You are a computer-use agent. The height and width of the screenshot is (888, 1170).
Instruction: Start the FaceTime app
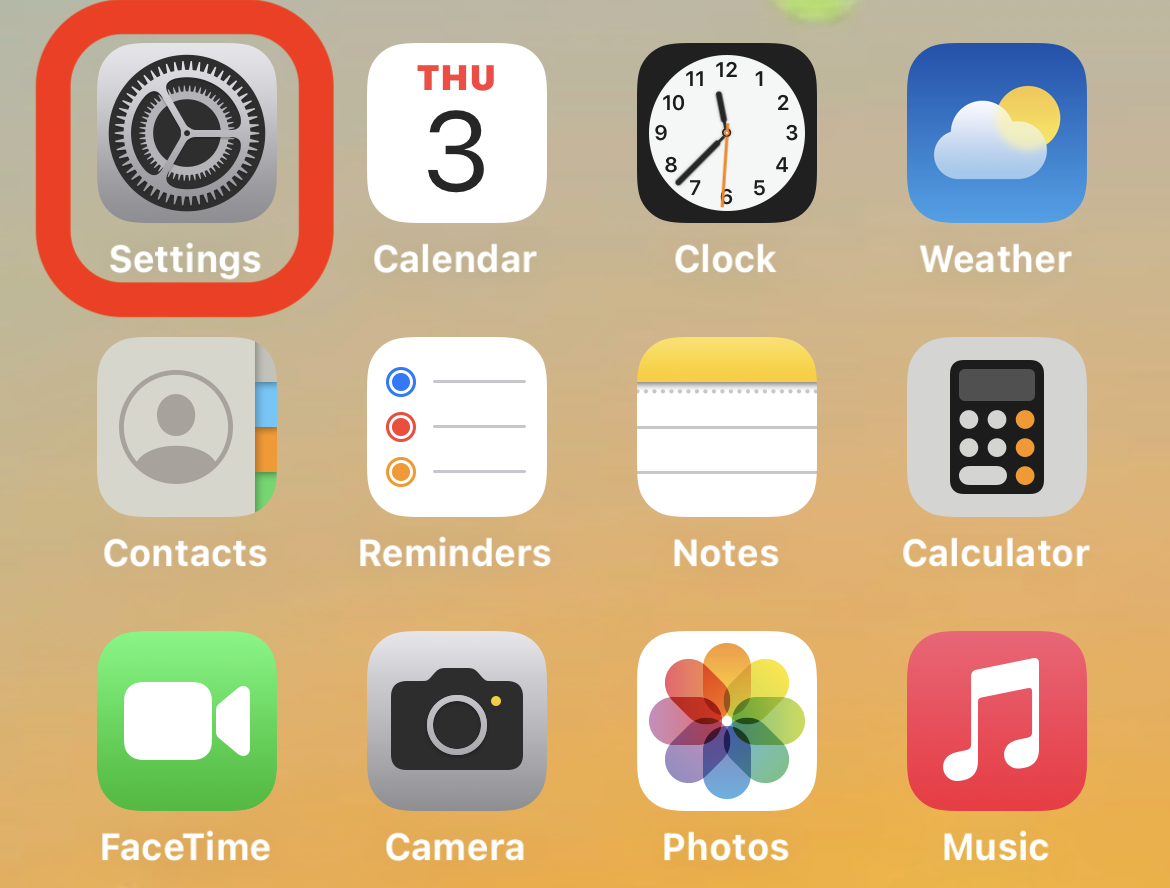pyautogui.click(x=186, y=721)
